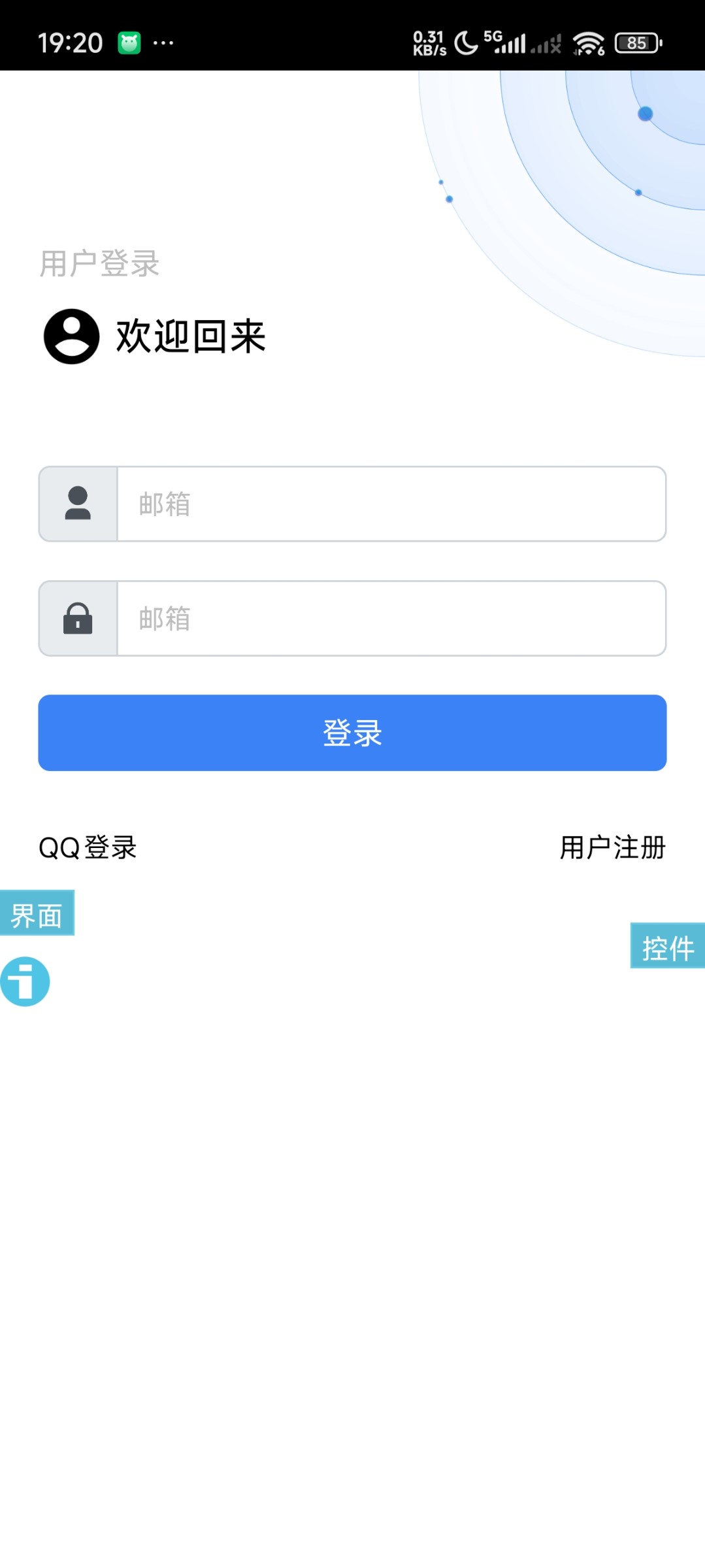Click the 5G signal strength icon

point(510,42)
